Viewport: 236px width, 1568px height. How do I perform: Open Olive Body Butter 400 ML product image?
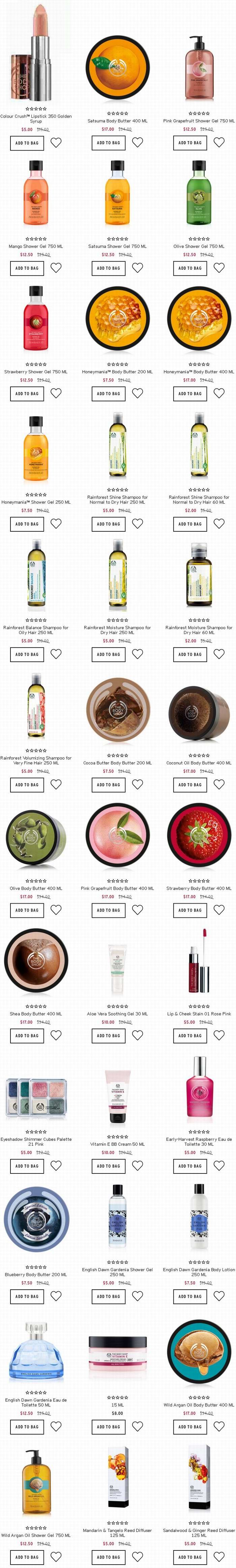click(x=36, y=840)
